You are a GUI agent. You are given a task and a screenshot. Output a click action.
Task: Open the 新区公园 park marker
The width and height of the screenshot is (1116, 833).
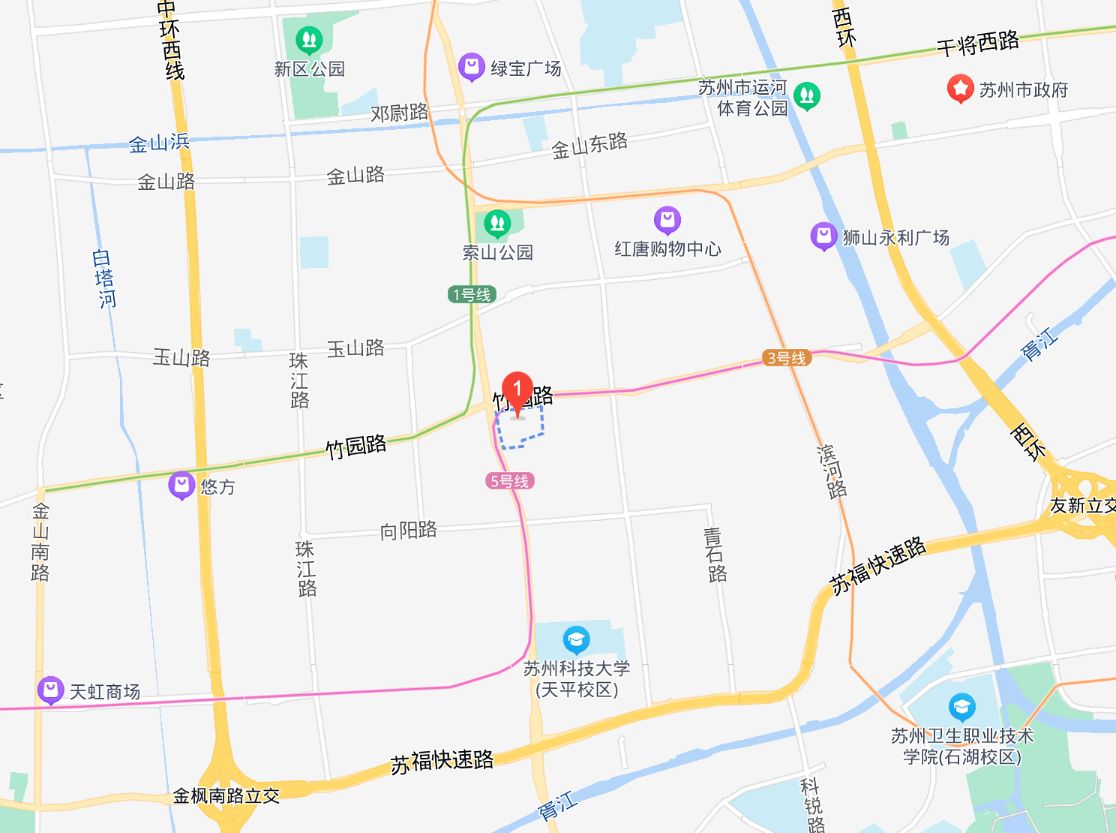click(309, 41)
